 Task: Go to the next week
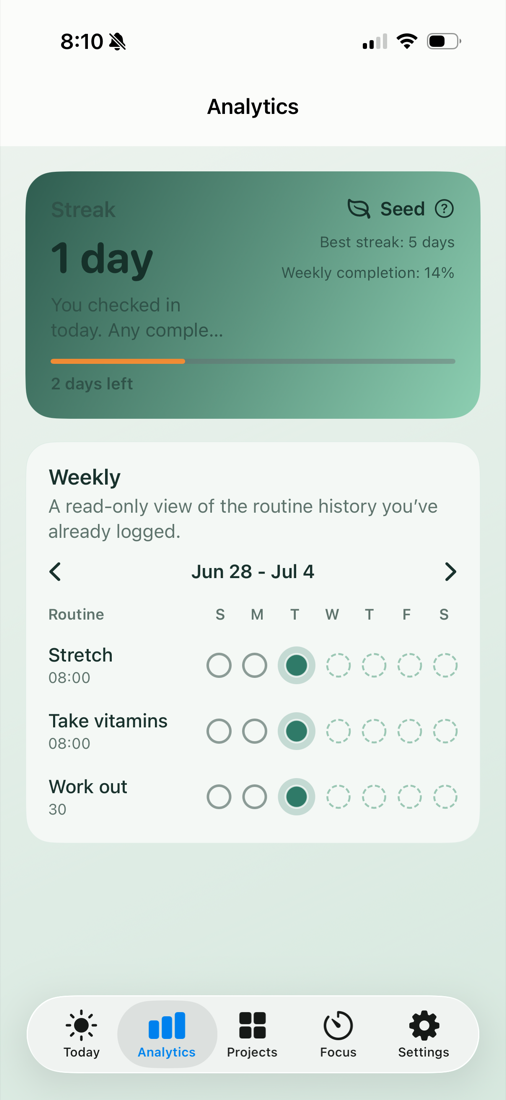[x=451, y=572]
